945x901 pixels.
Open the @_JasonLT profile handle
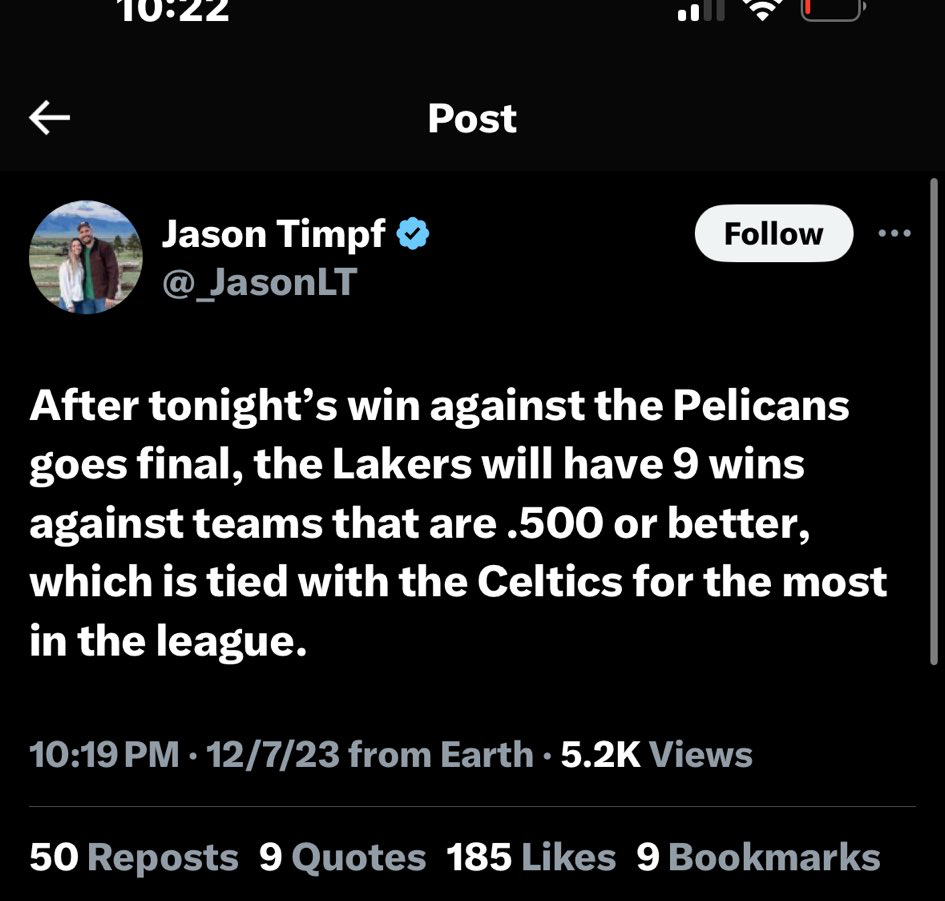point(259,282)
